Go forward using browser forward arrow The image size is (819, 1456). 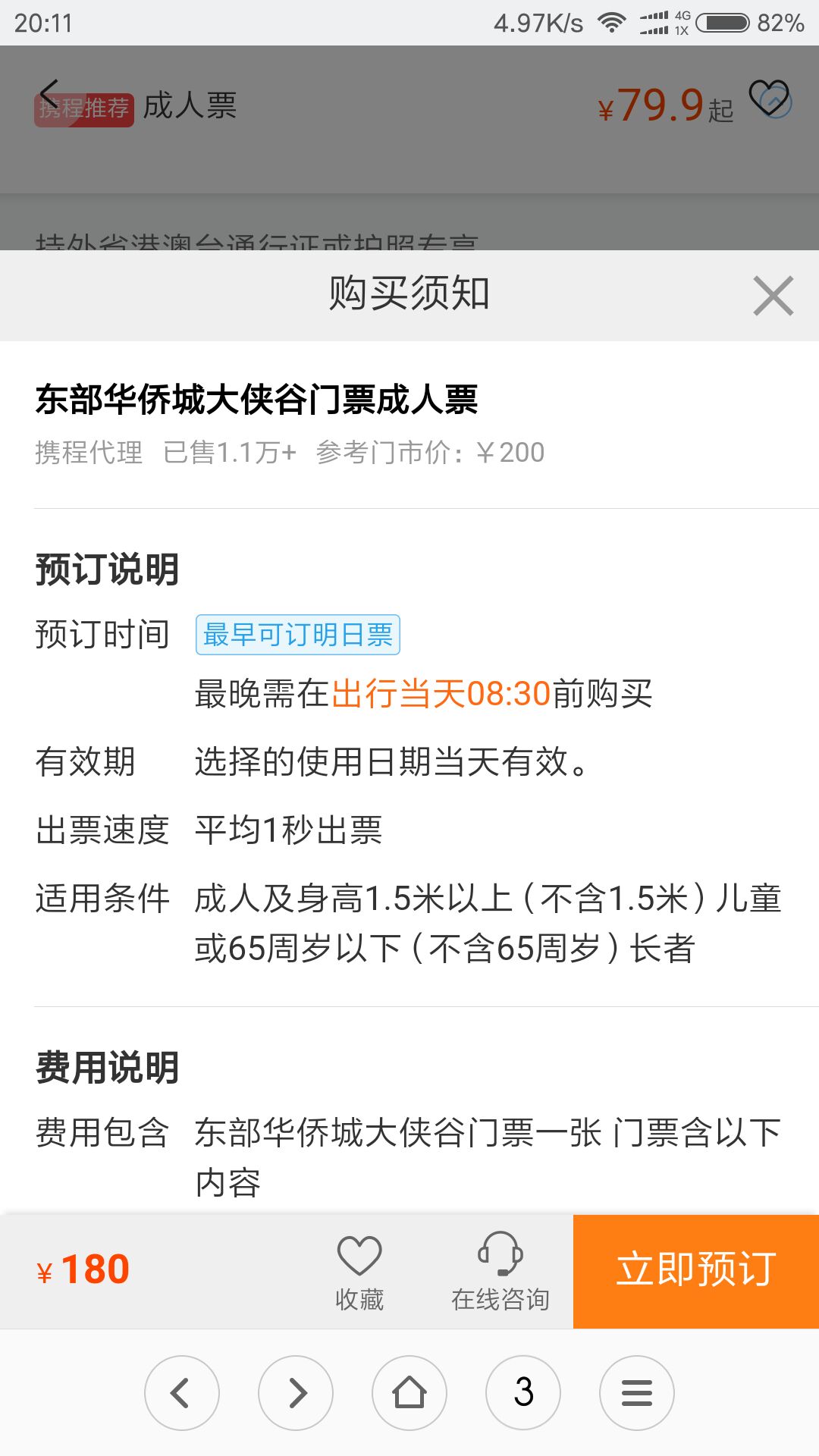296,1393
